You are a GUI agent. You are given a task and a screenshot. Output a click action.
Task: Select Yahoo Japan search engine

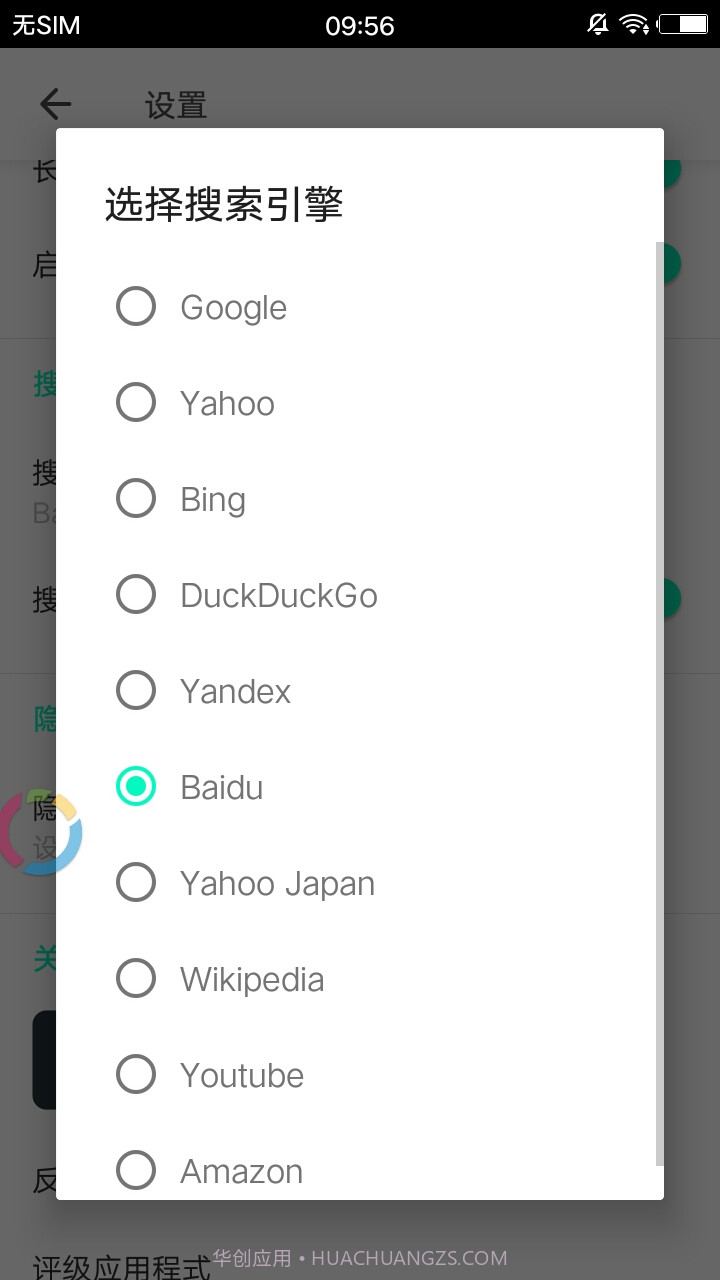click(136, 882)
